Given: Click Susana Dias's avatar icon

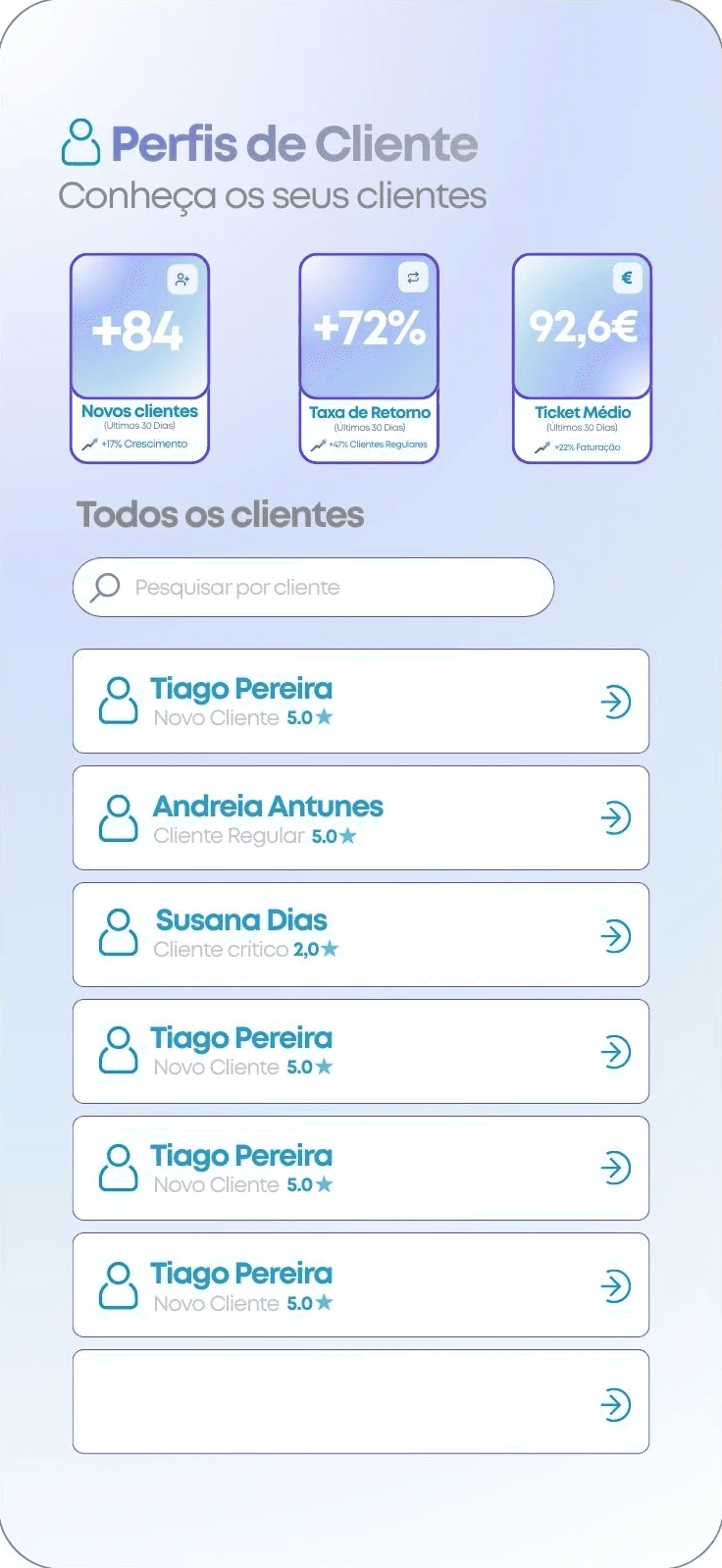Looking at the screenshot, I should tap(118, 934).
